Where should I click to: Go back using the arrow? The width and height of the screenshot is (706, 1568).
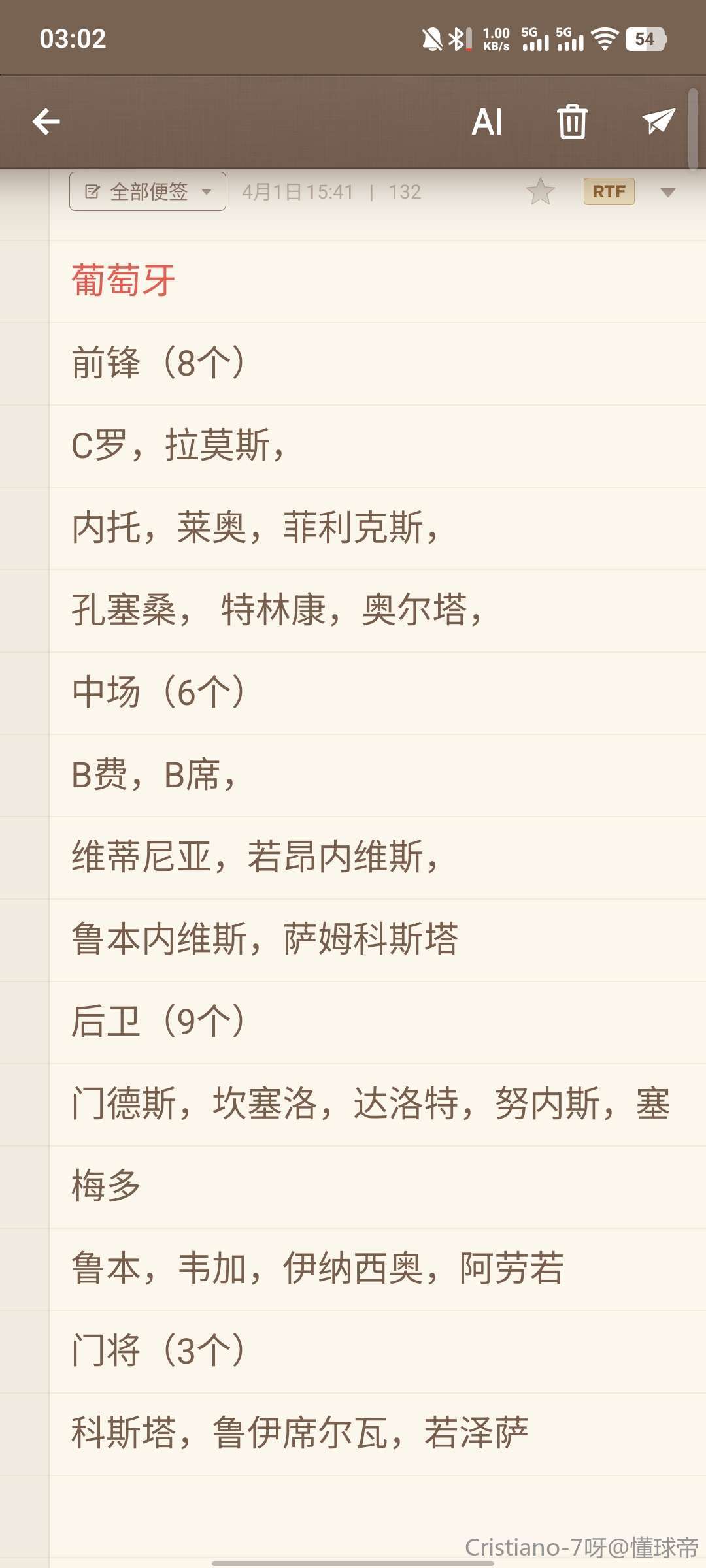tap(46, 122)
